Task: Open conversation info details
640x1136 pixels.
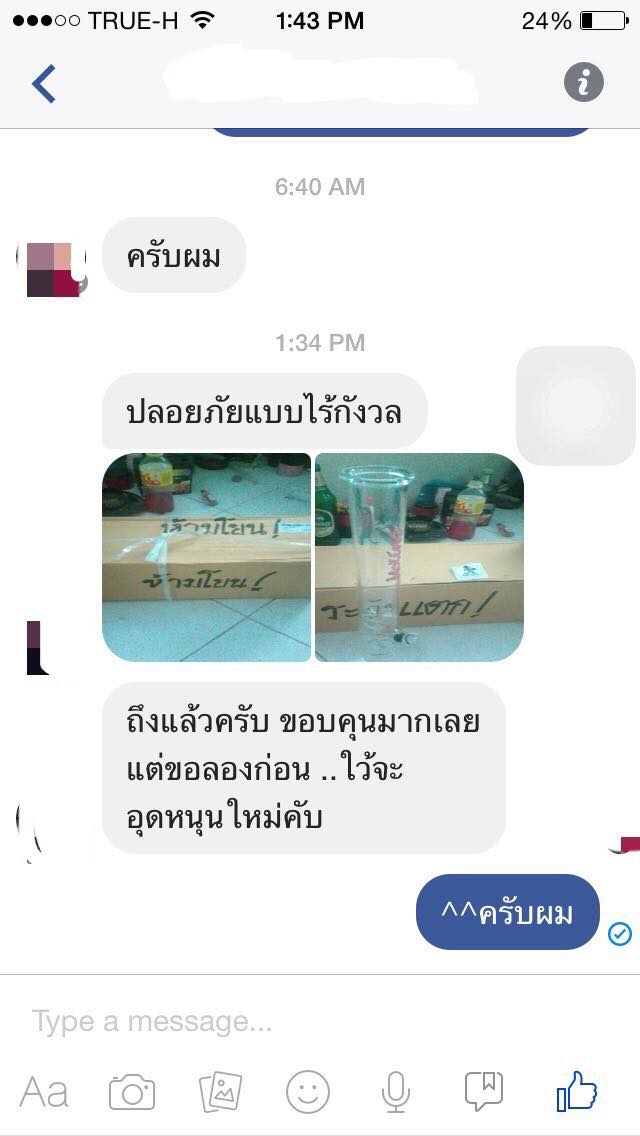Action: point(584,82)
